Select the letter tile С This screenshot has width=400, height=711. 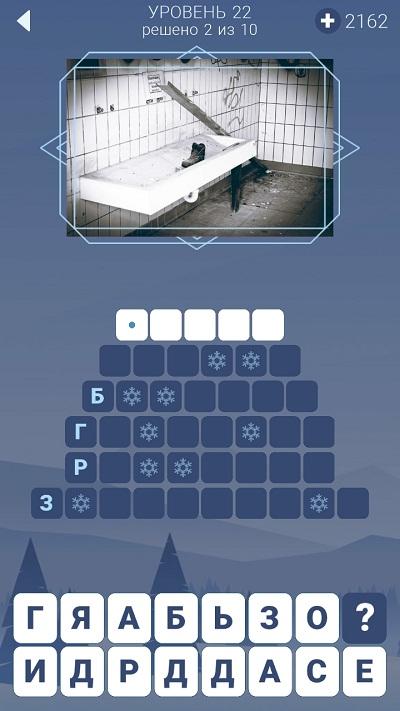317,672
